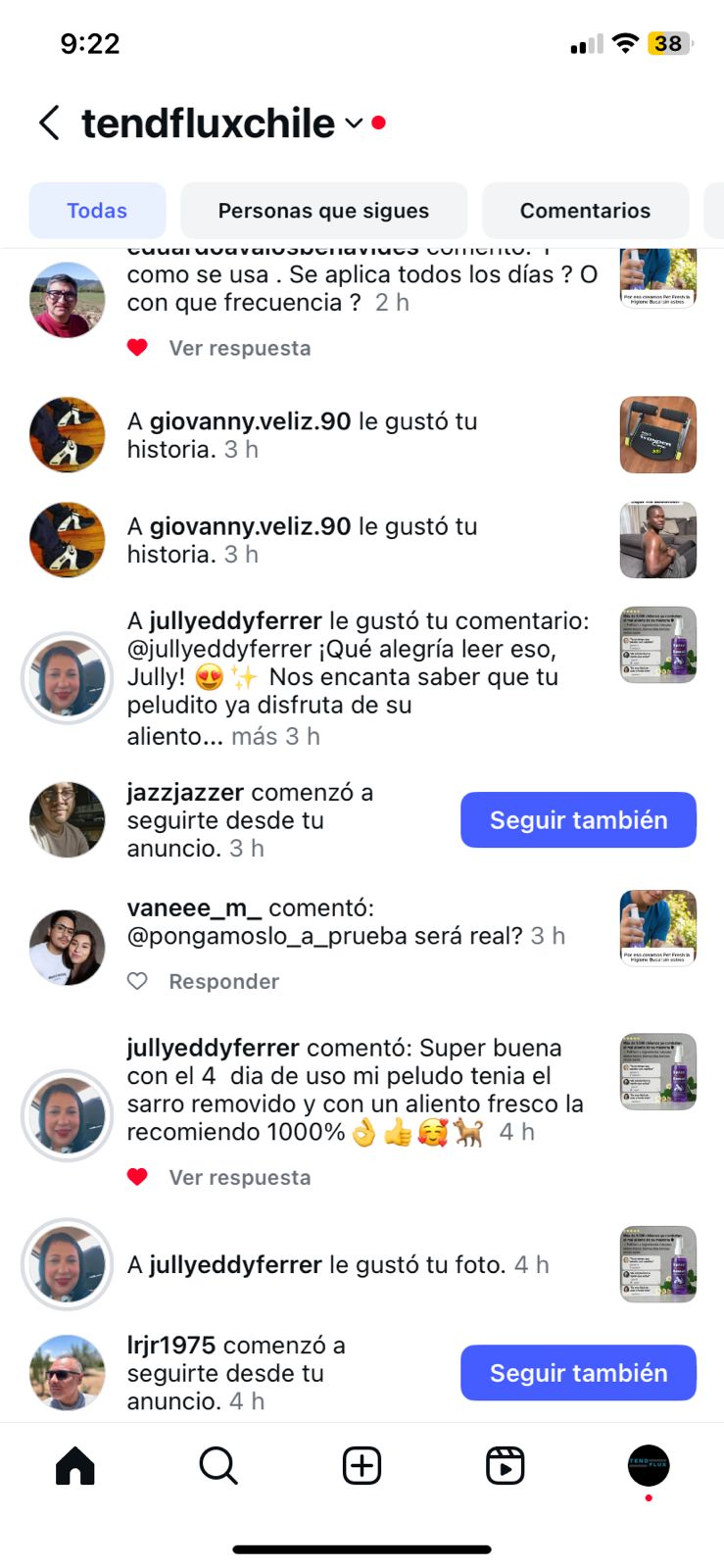This screenshot has height=1568, width=724.
Task: Create a new post with plus icon
Action: tap(362, 1466)
